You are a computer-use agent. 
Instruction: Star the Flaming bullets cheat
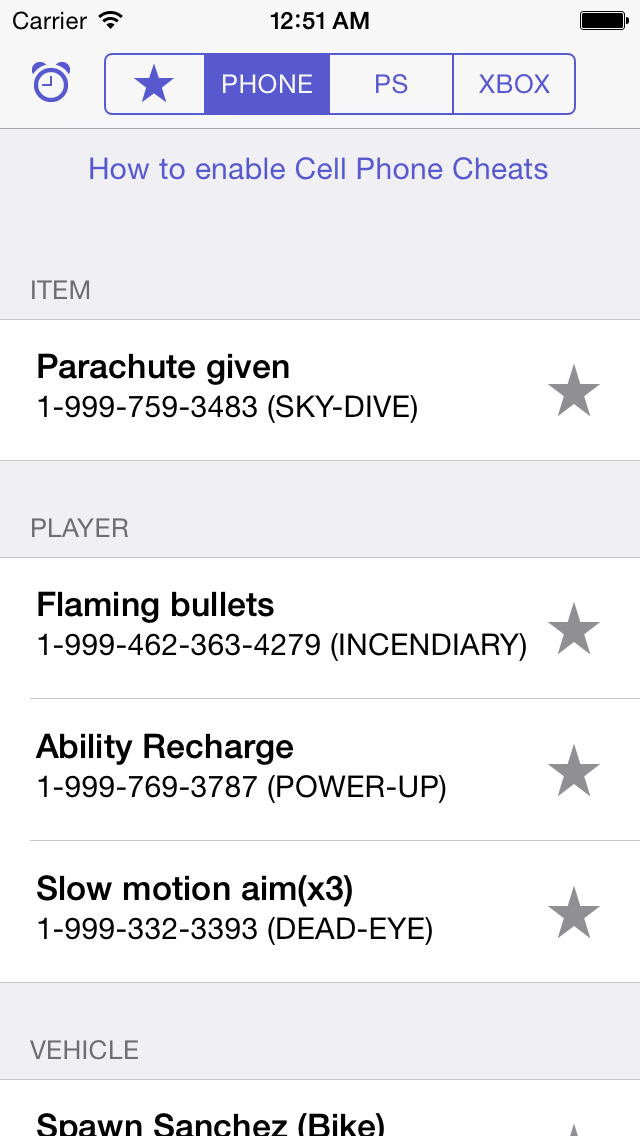click(574, 628)
